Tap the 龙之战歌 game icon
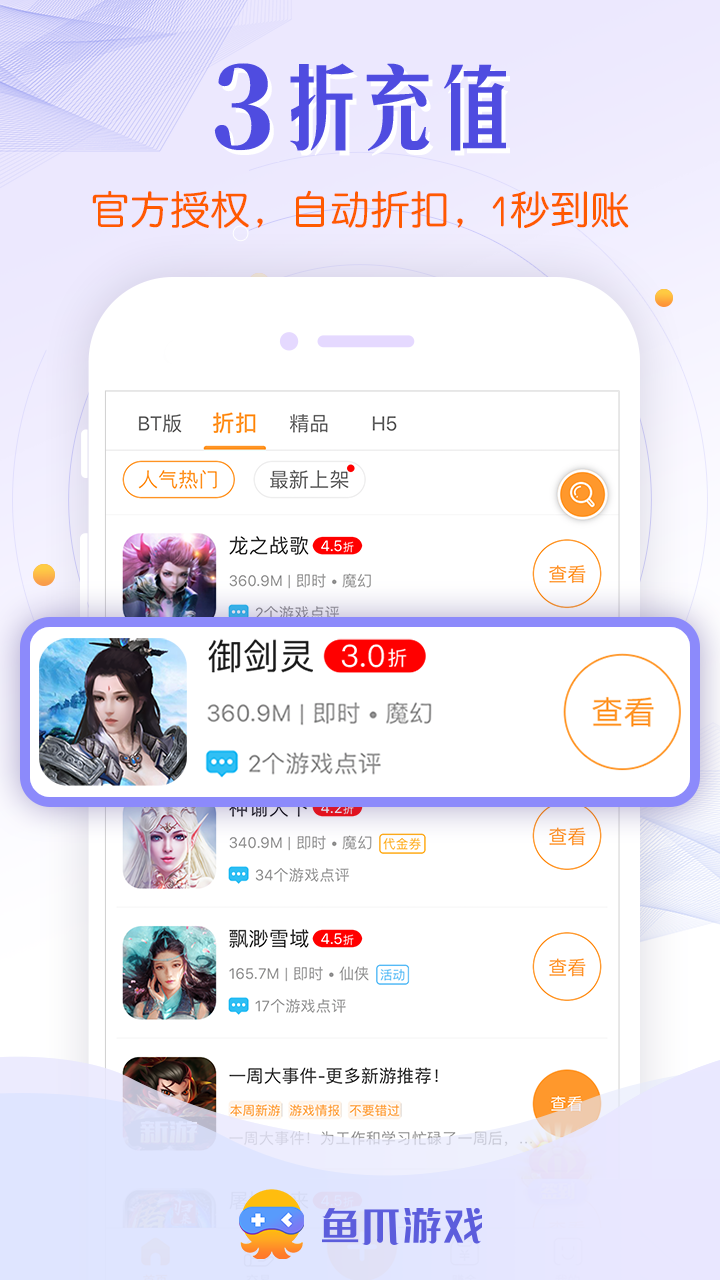The width and height of the screenshot is (720, 1280). (x=168, y=574)
